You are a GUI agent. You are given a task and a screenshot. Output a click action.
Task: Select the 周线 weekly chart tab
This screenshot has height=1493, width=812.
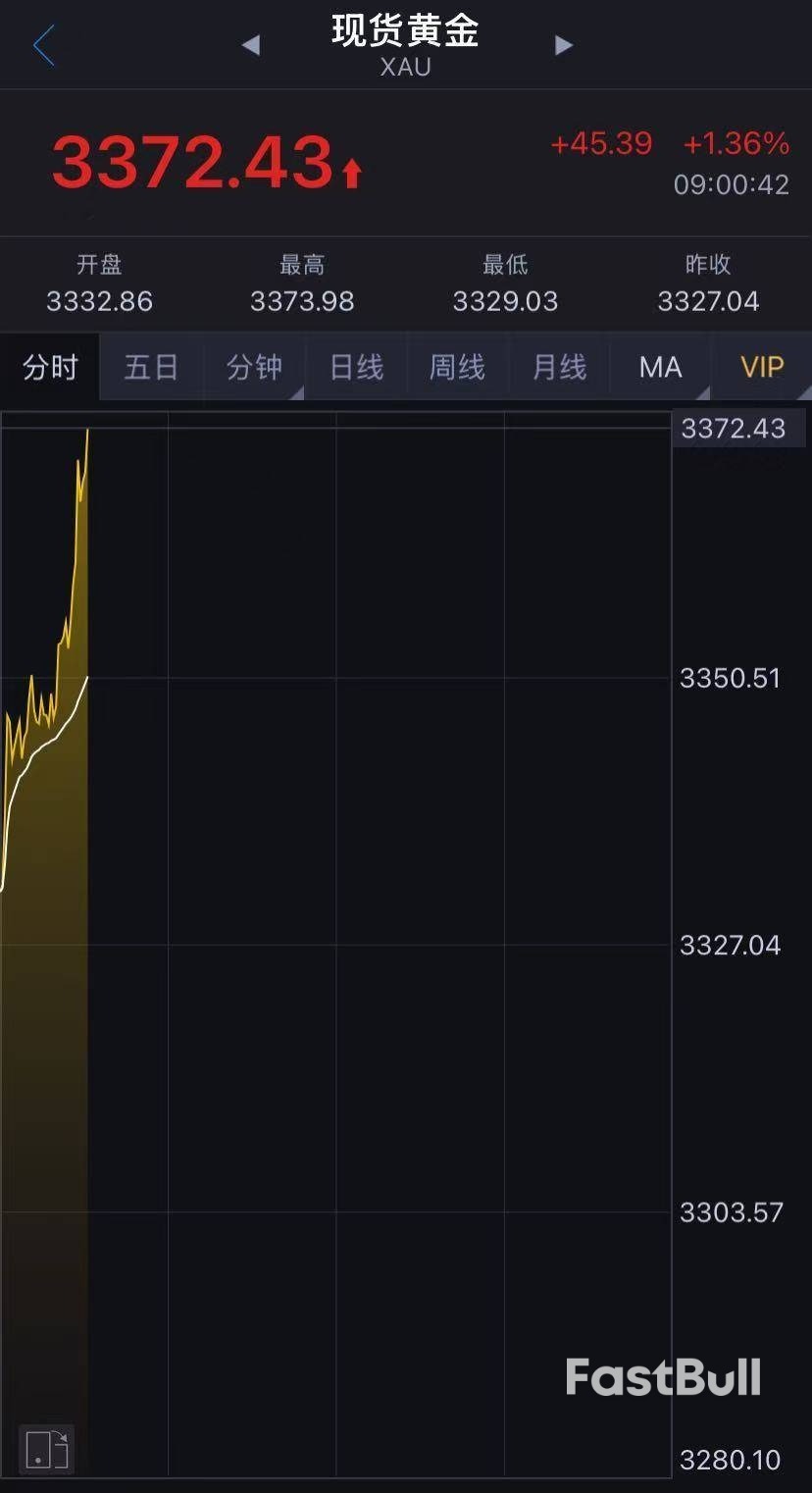pos(456,366)
